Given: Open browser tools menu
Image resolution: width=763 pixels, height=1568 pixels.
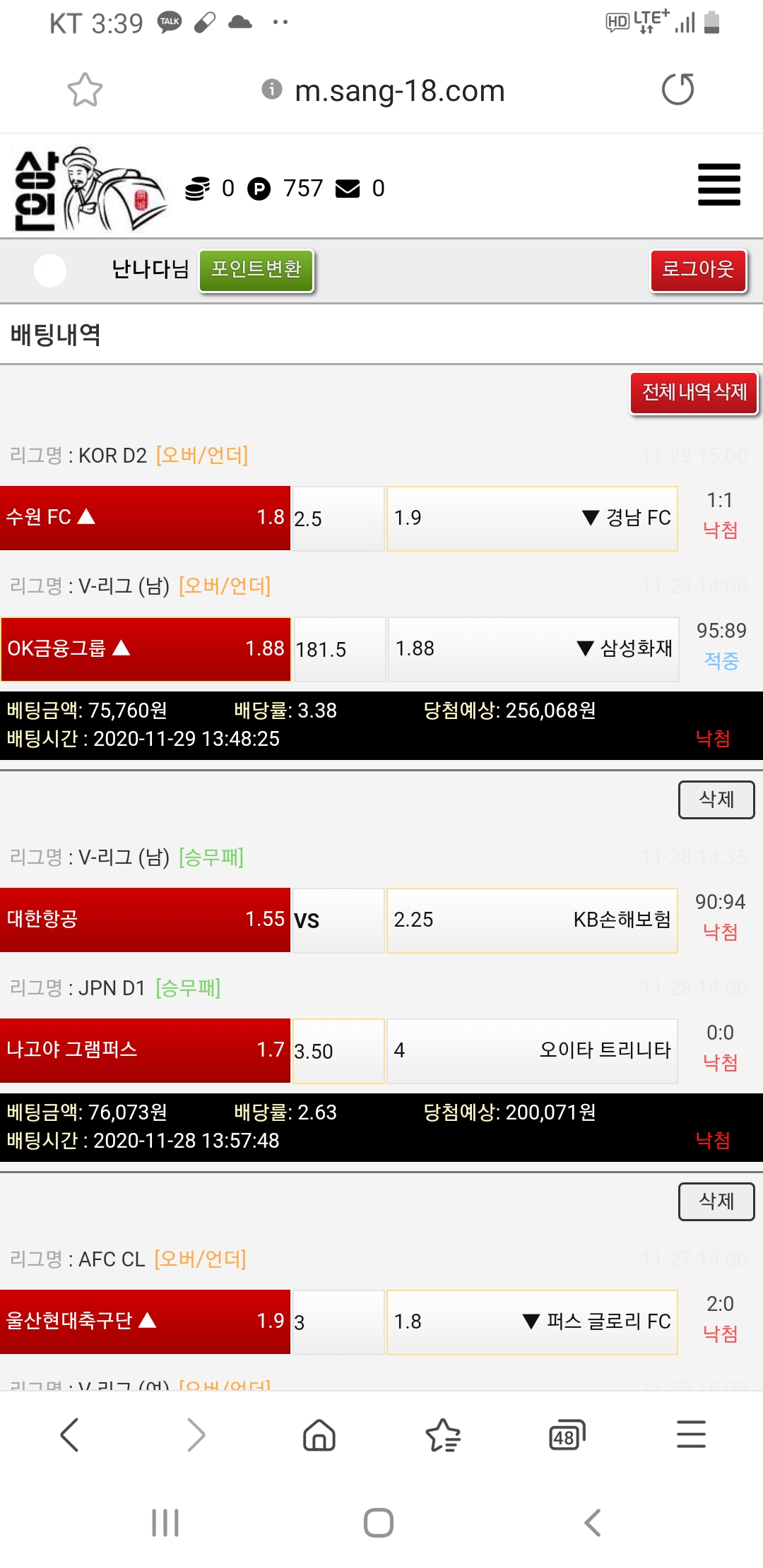Looking at the screenshot, I should click(690, 1435).
